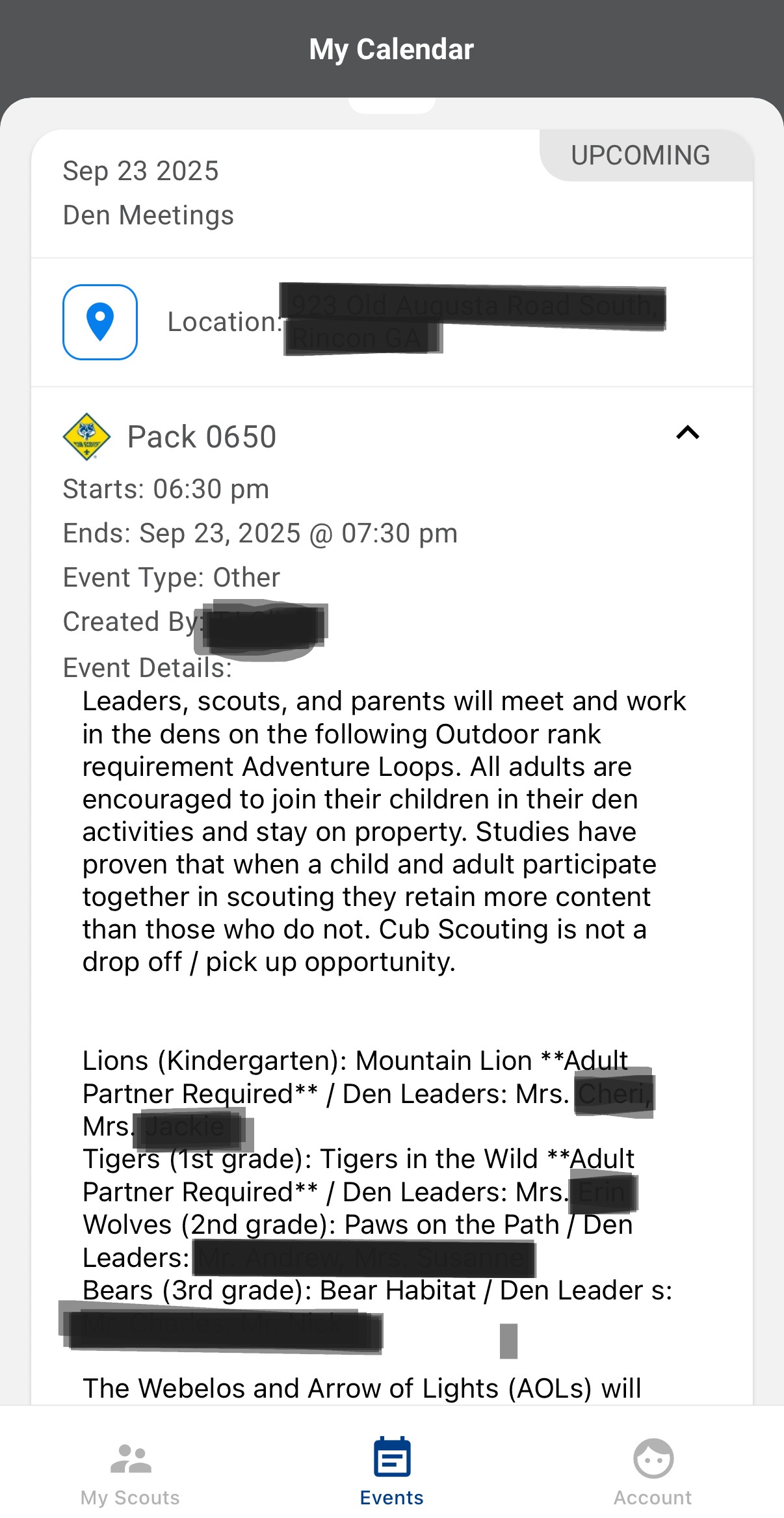Viewport: 784px width, 1518px height.
Task: Collapse the Pack 0650 event details
Action: click(x=687, y=433)
